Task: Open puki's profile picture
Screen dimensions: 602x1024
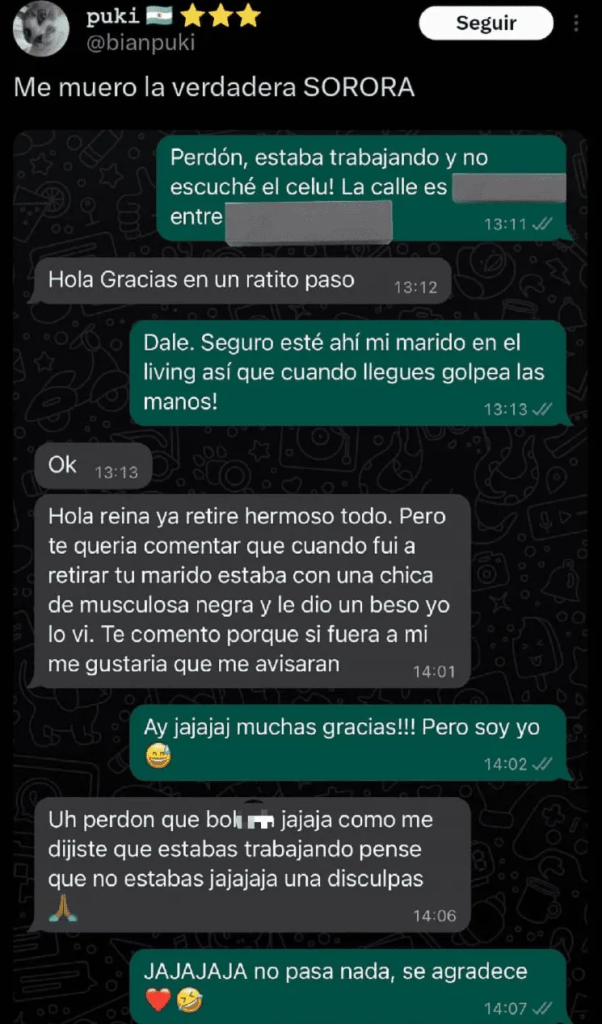Action: point(41,28)
